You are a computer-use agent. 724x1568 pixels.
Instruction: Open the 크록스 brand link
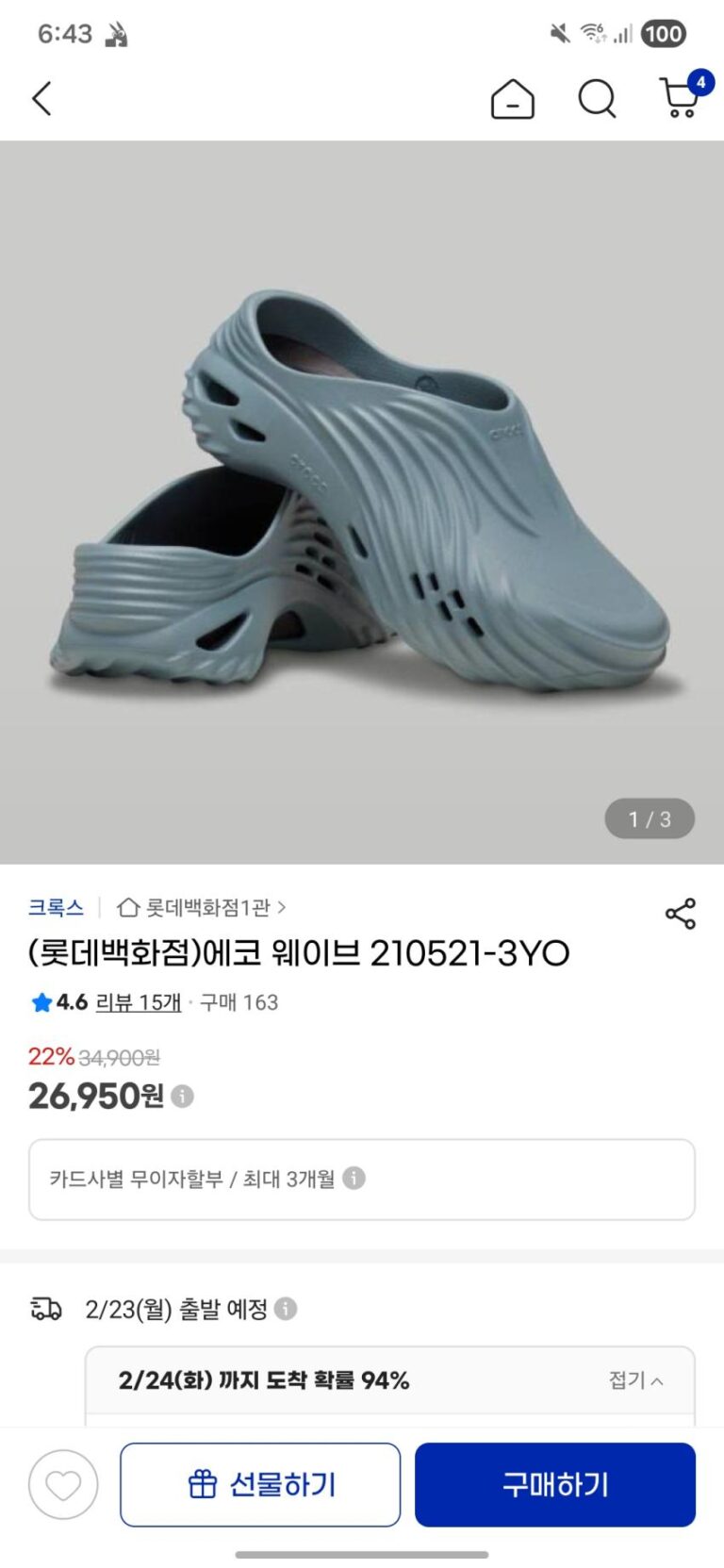click(56, 907)
